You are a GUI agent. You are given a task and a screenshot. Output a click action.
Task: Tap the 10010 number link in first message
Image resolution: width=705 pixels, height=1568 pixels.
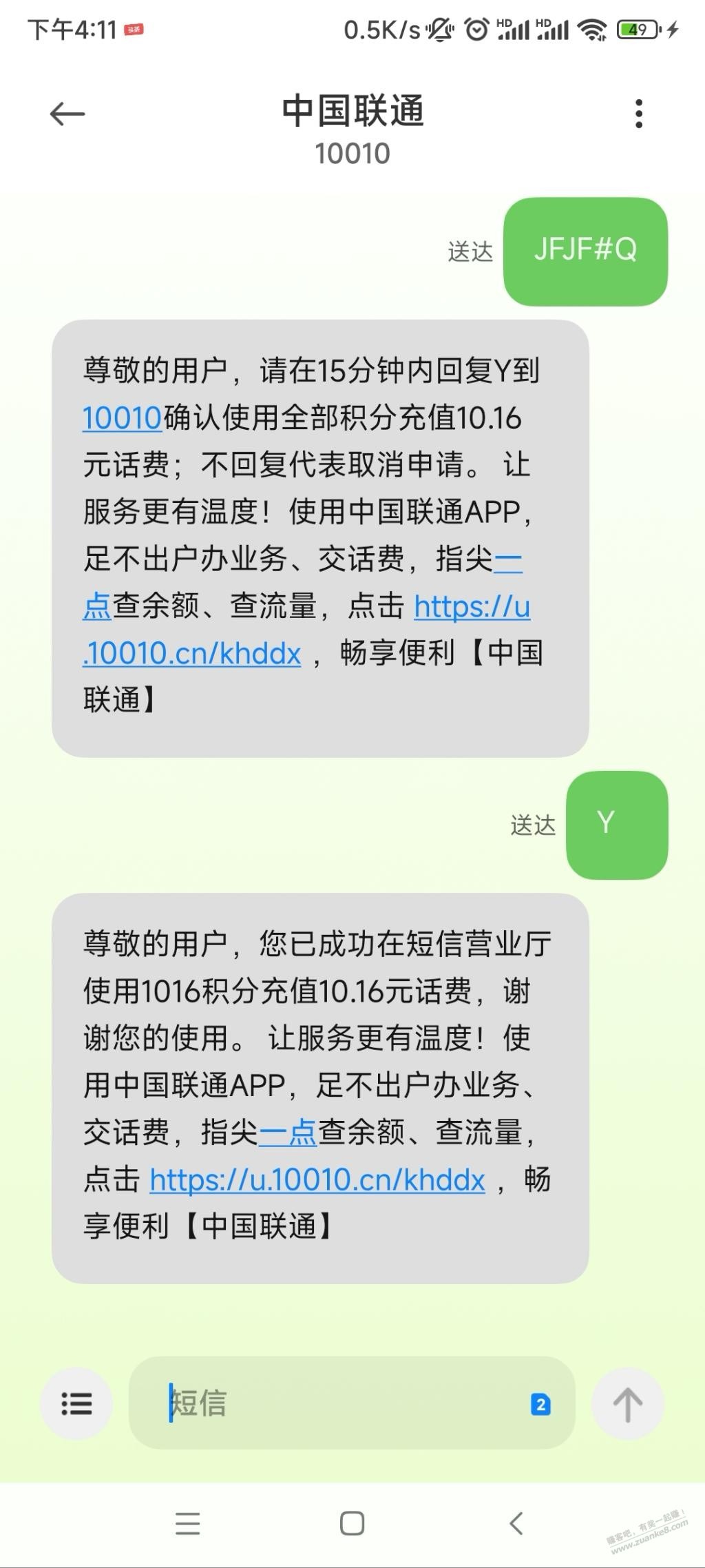122,418
